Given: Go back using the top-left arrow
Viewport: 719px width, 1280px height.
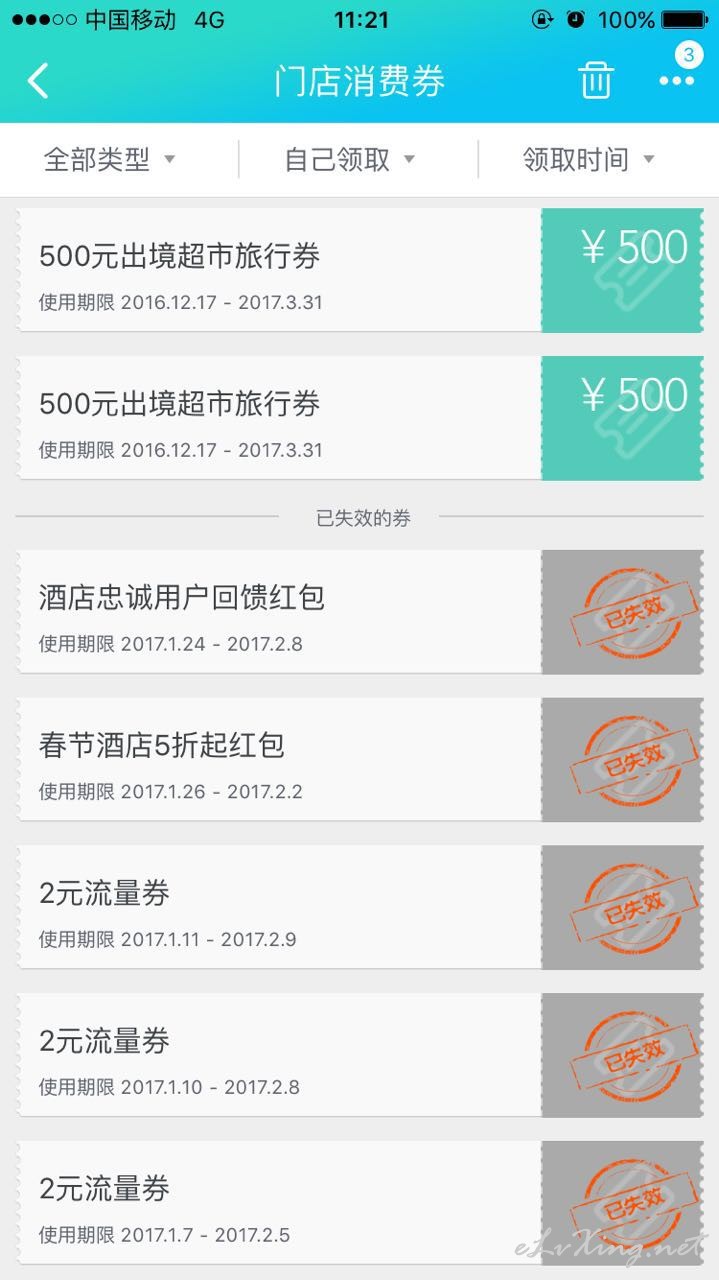Looking at the screenshot, I should pos(38,80).
